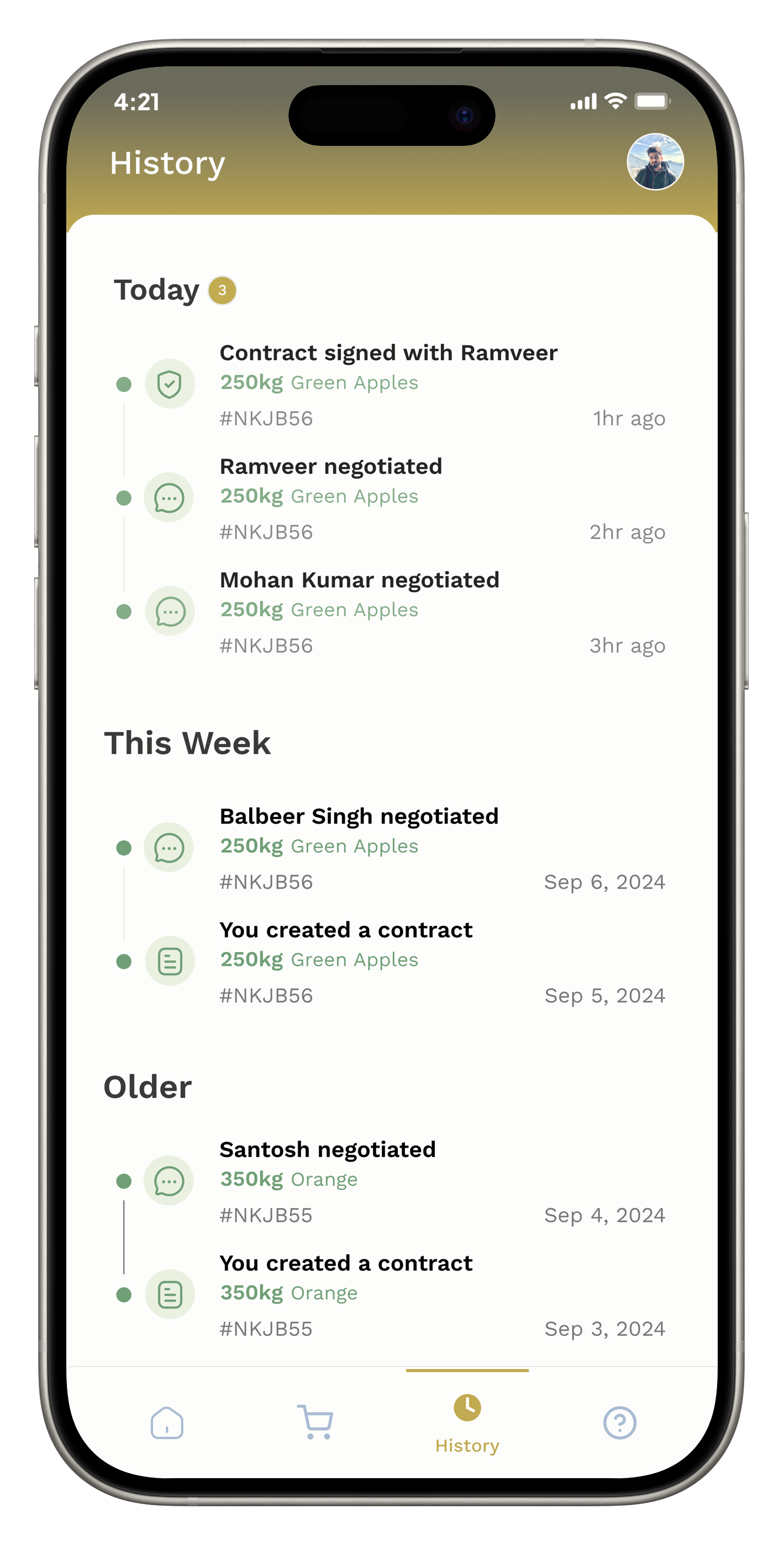This screenshot has width=784, height=1545.
Task: Open the Sep 3 Orange contract entry
Action: pyautogui.click(x=345, y=1264)
